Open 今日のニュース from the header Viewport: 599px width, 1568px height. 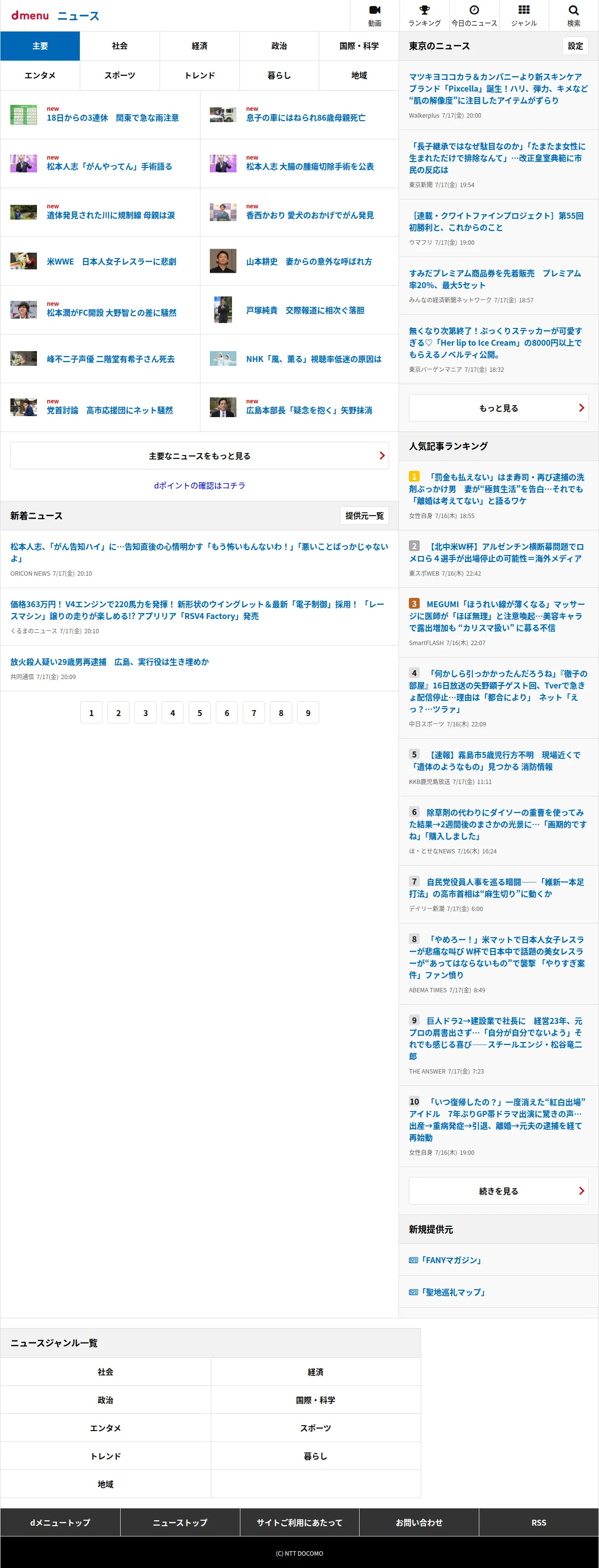point(474,16)
